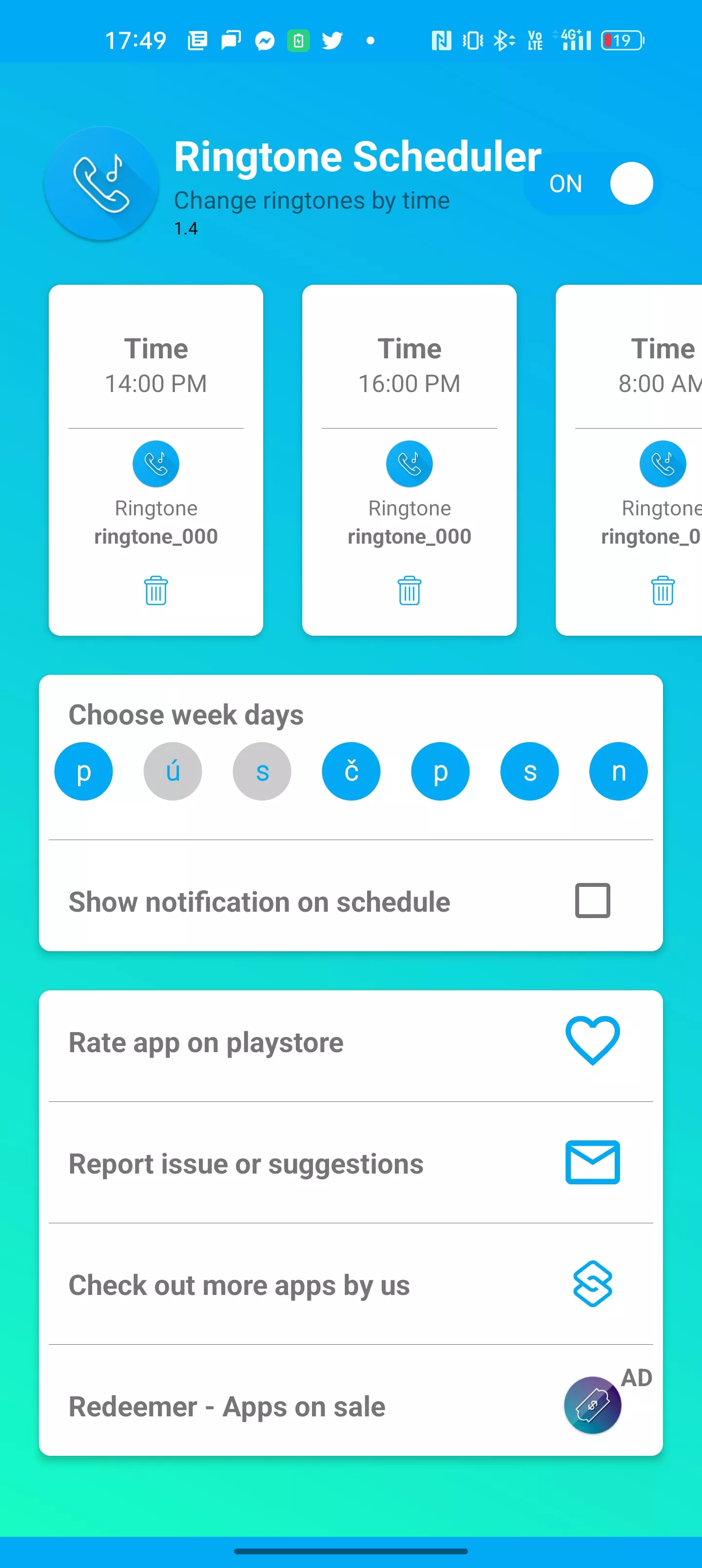Open the 14:00 PM schedule card
The image size is (702, 1568).
pyautogui.click(x=156, y=460)
